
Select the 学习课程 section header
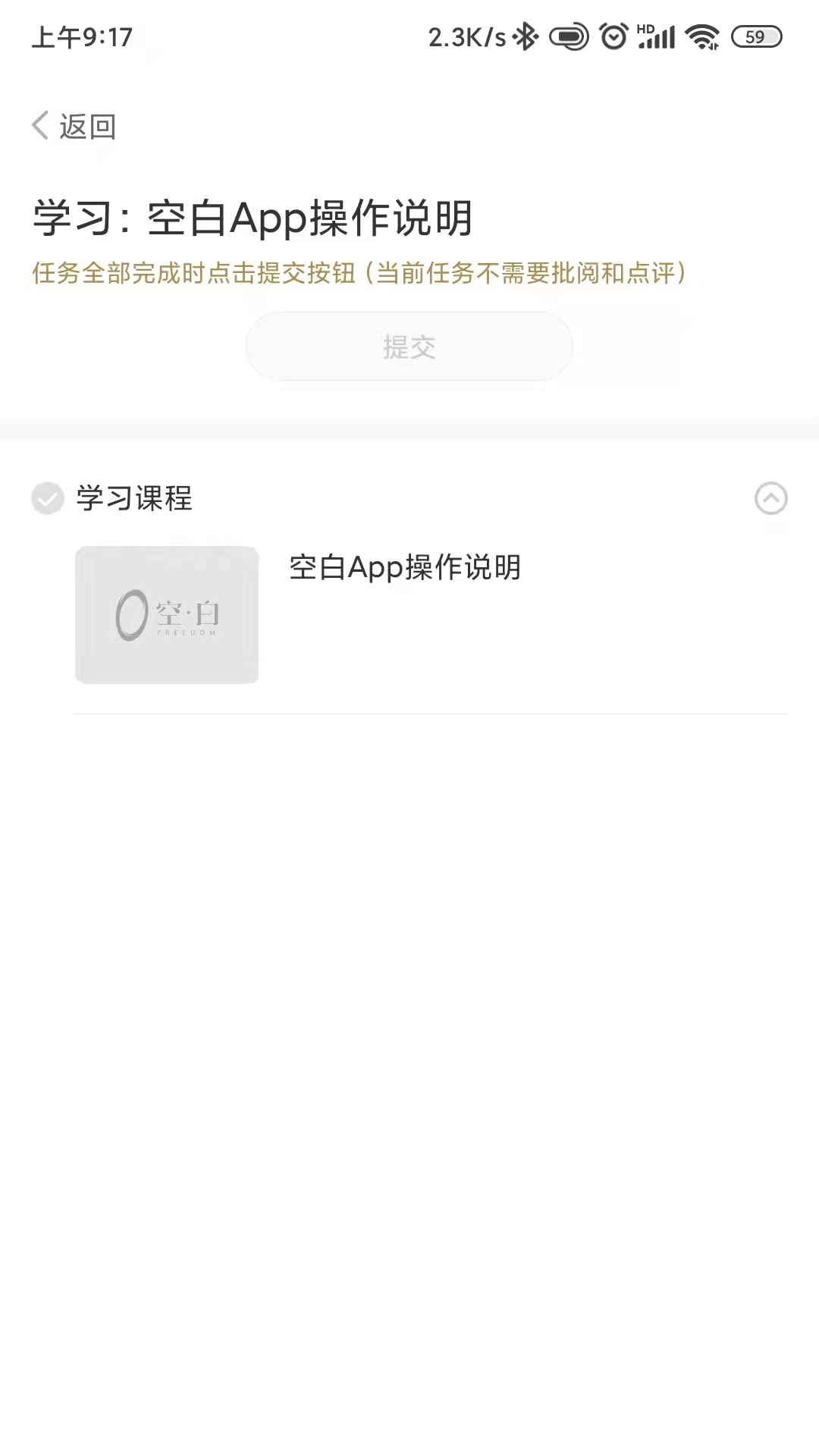133,499
